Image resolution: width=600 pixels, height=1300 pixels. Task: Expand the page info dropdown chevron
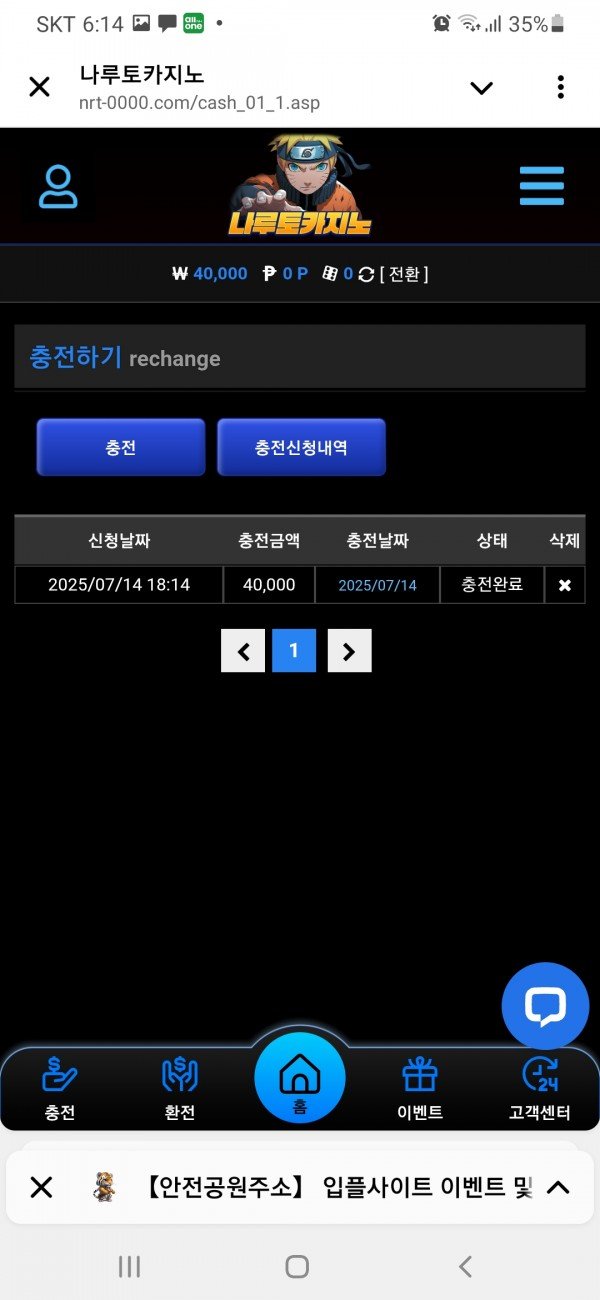coord(481,88)
